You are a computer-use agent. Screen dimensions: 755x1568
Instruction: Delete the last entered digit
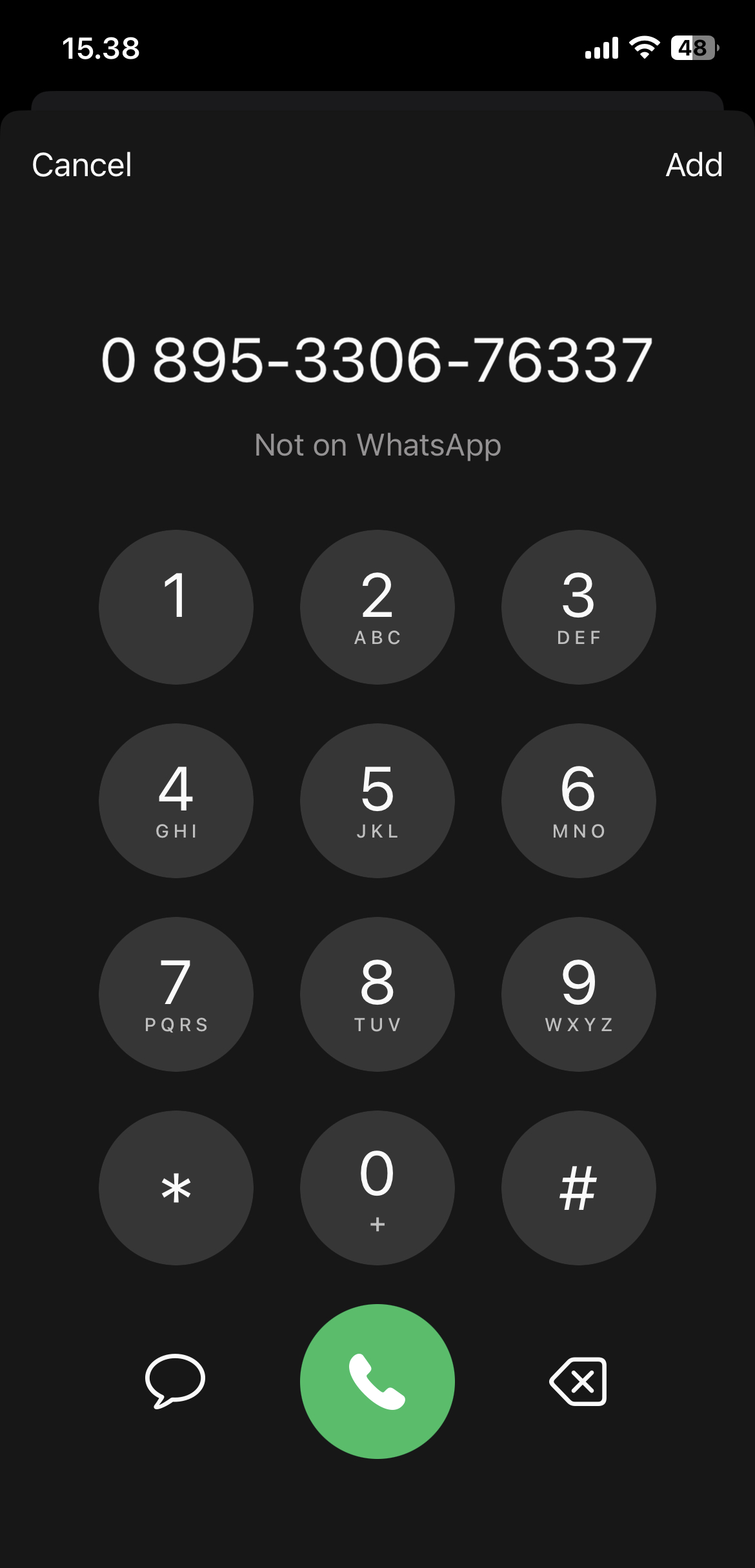(x=578, y=1382)
